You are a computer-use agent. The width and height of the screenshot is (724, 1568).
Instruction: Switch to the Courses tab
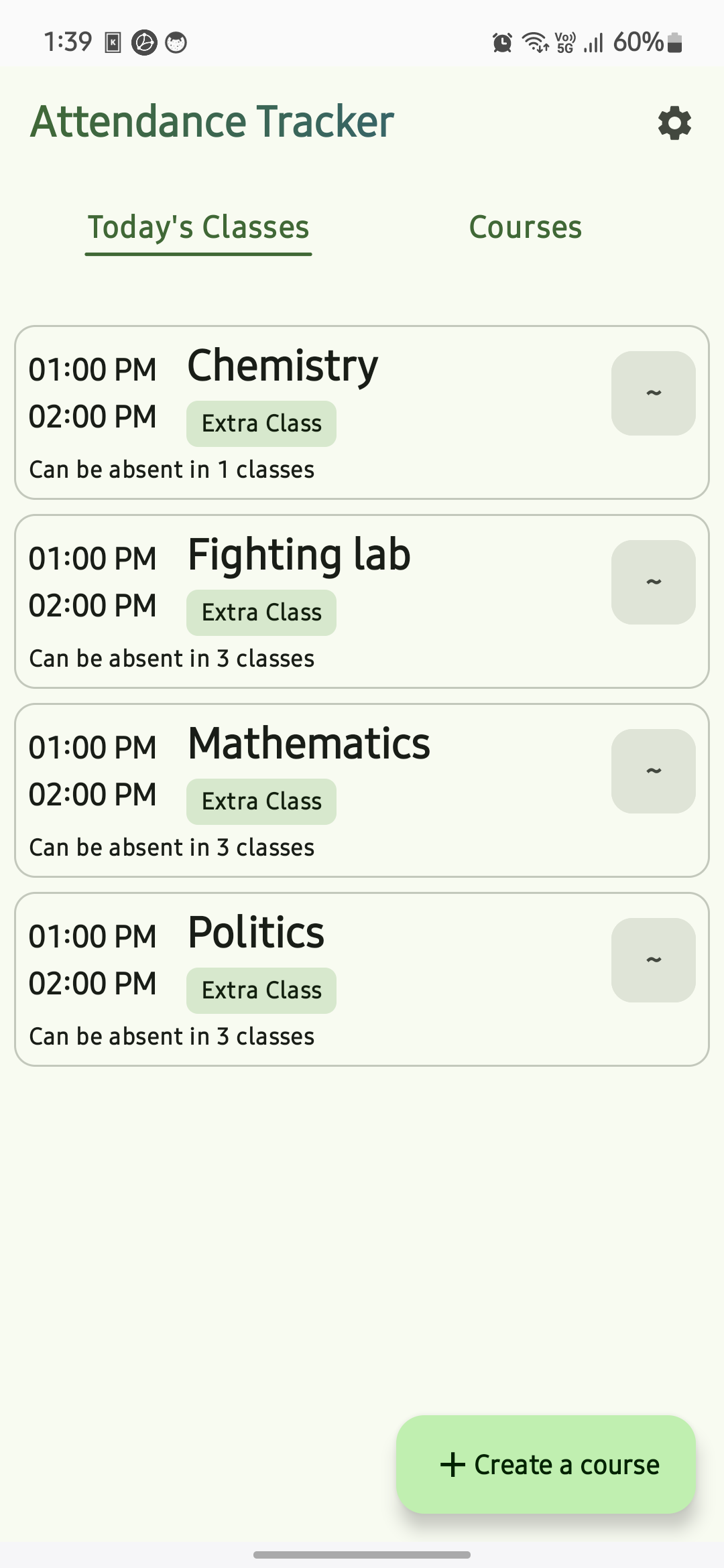click(x=525, y=227)
